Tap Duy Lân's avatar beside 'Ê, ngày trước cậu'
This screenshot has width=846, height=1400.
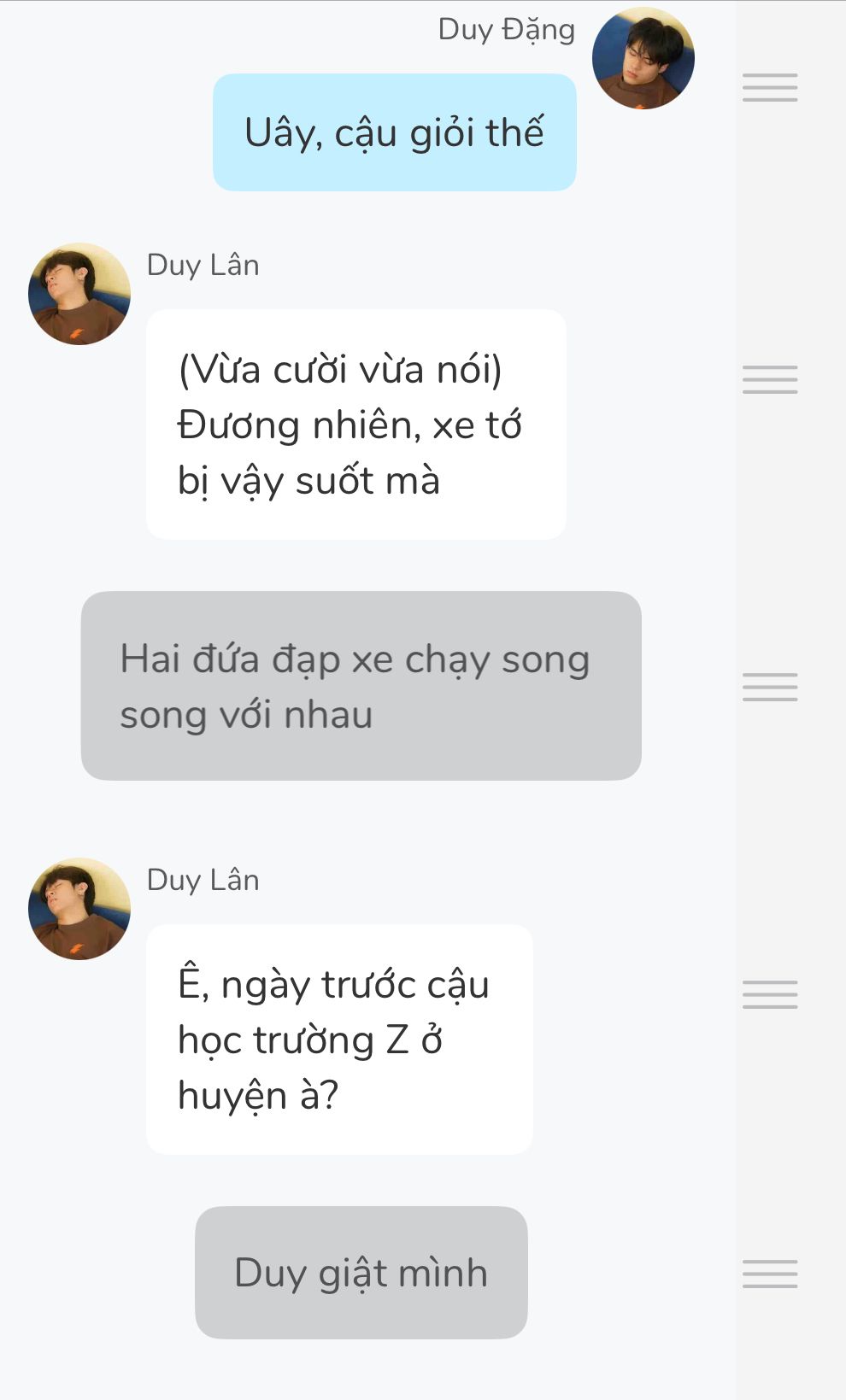point(79,909)
